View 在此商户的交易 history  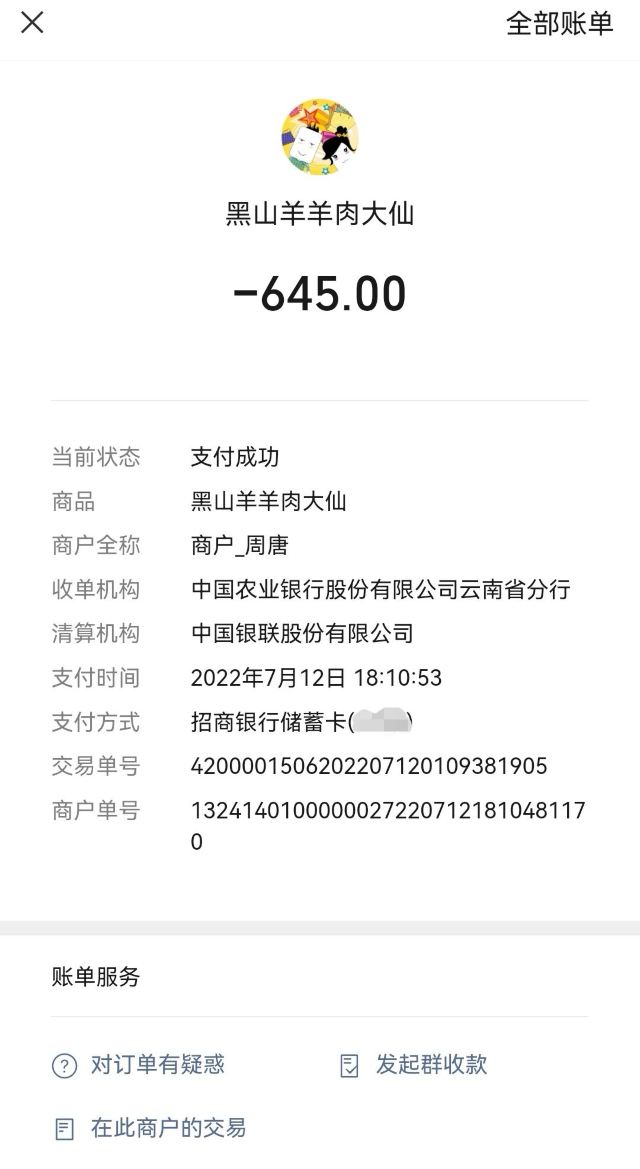click(149, 1128)
